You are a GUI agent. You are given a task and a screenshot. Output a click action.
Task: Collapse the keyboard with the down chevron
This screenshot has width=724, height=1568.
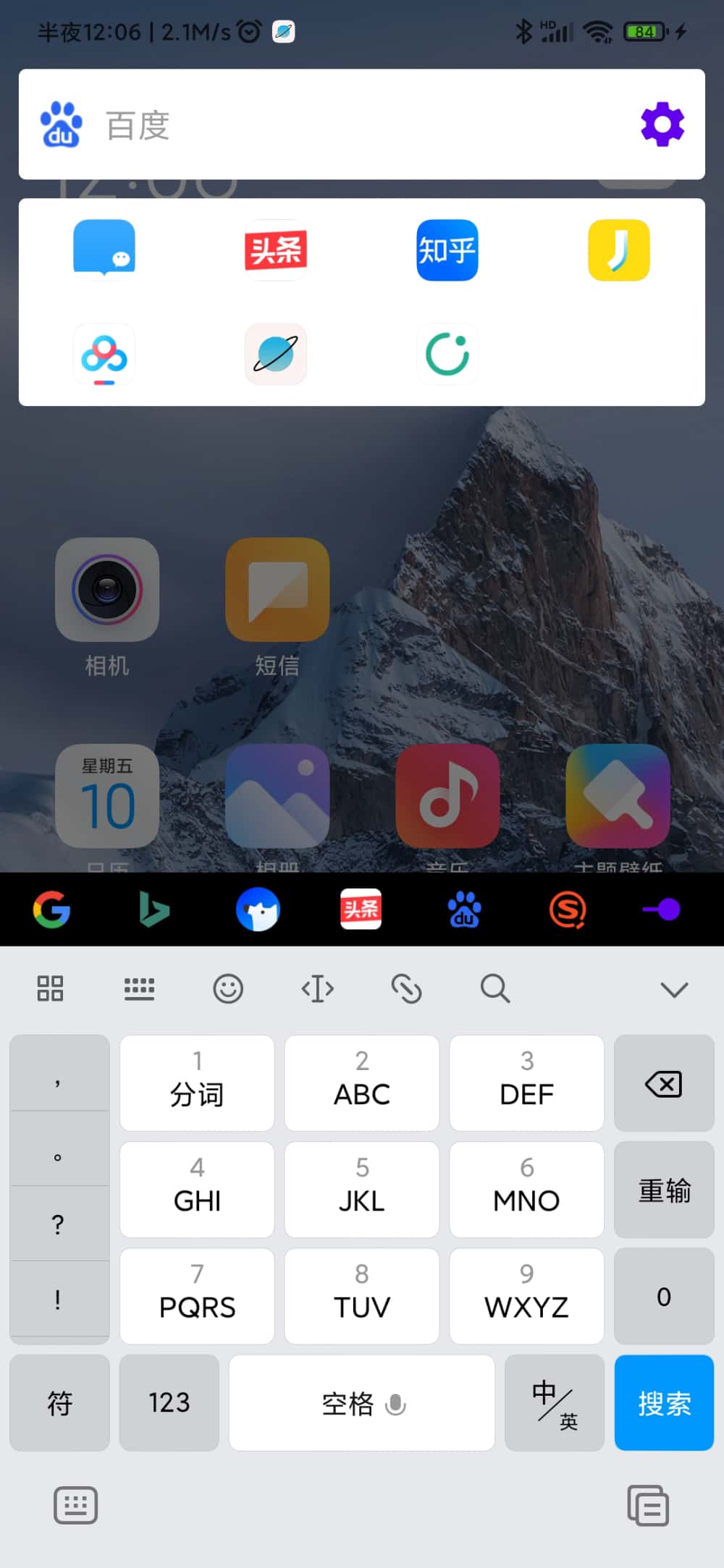pyautogui.click(x=674, y=989)
